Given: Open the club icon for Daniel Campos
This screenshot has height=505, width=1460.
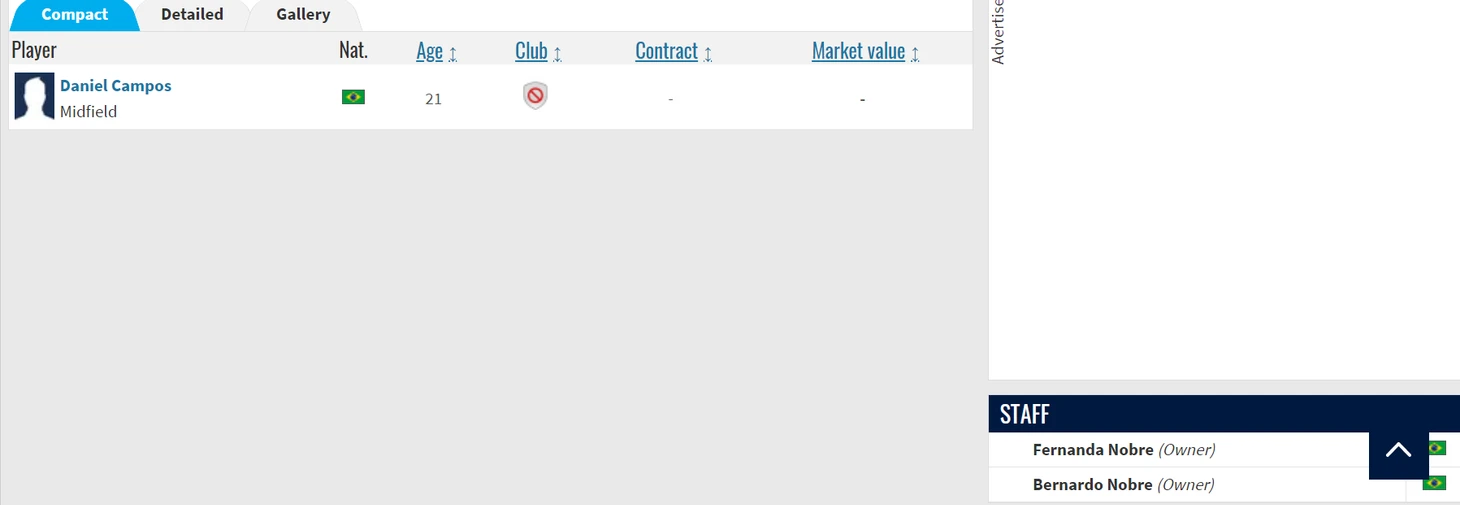Looking at the screenshot, I should point(535,96).
